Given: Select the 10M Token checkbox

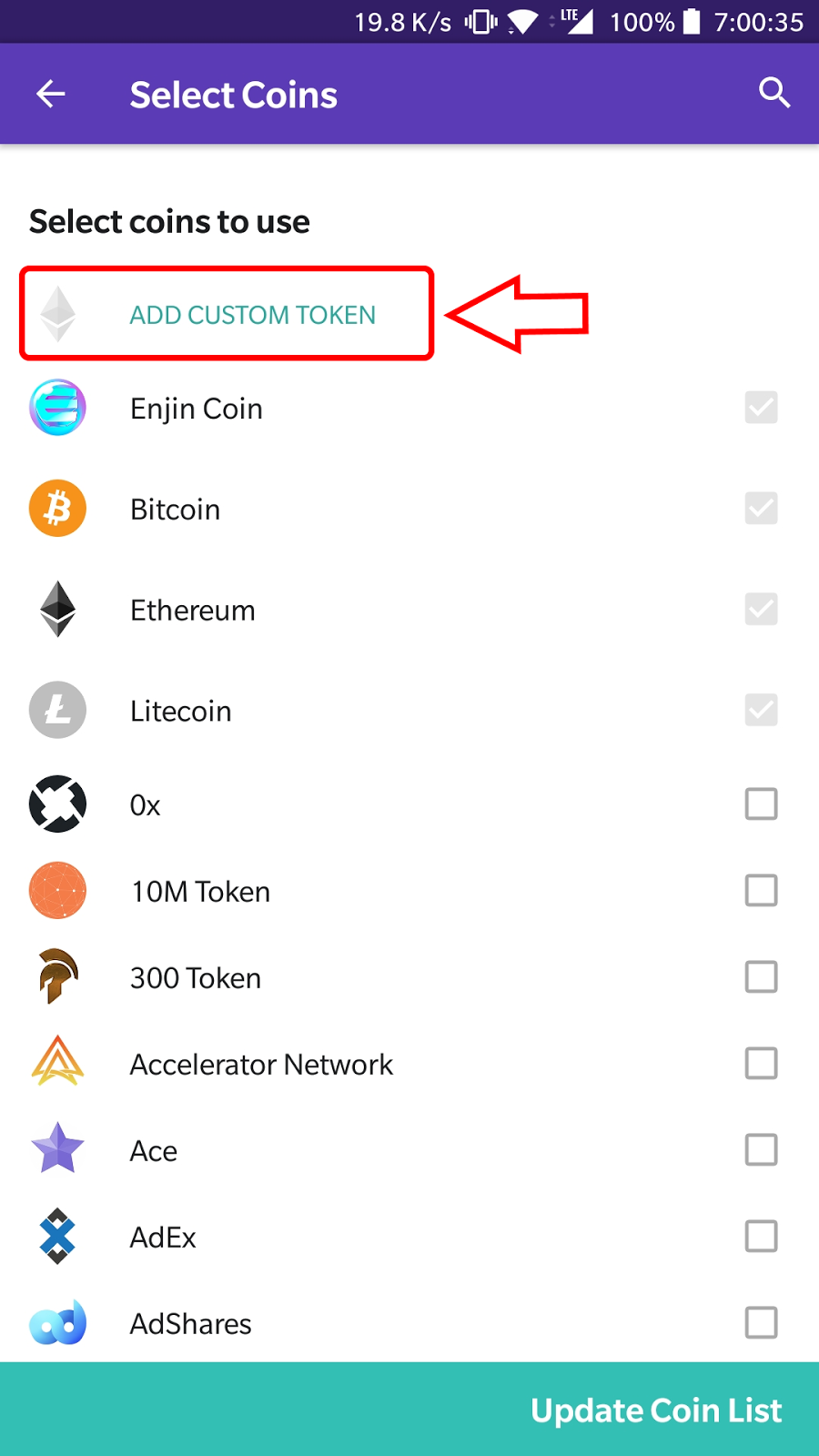Looking at the screenshot, I should [x=761, y=891].
